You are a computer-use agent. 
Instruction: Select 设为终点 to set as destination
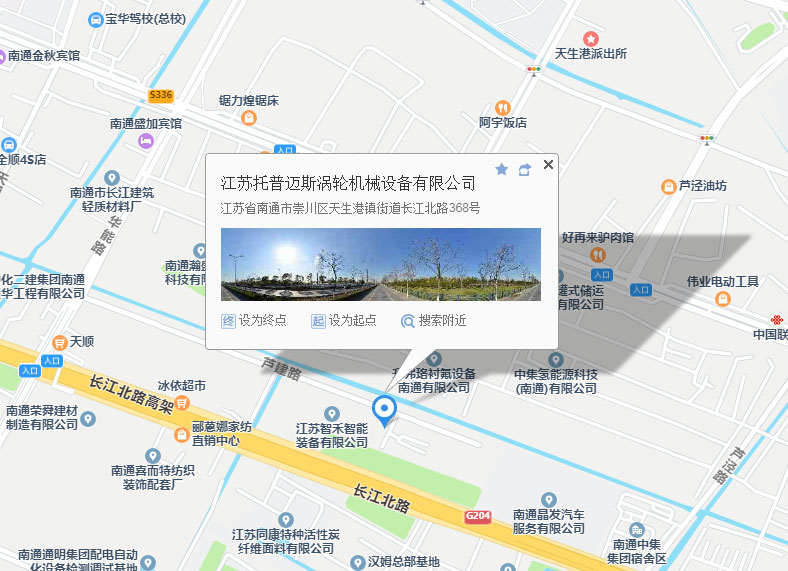254,321
